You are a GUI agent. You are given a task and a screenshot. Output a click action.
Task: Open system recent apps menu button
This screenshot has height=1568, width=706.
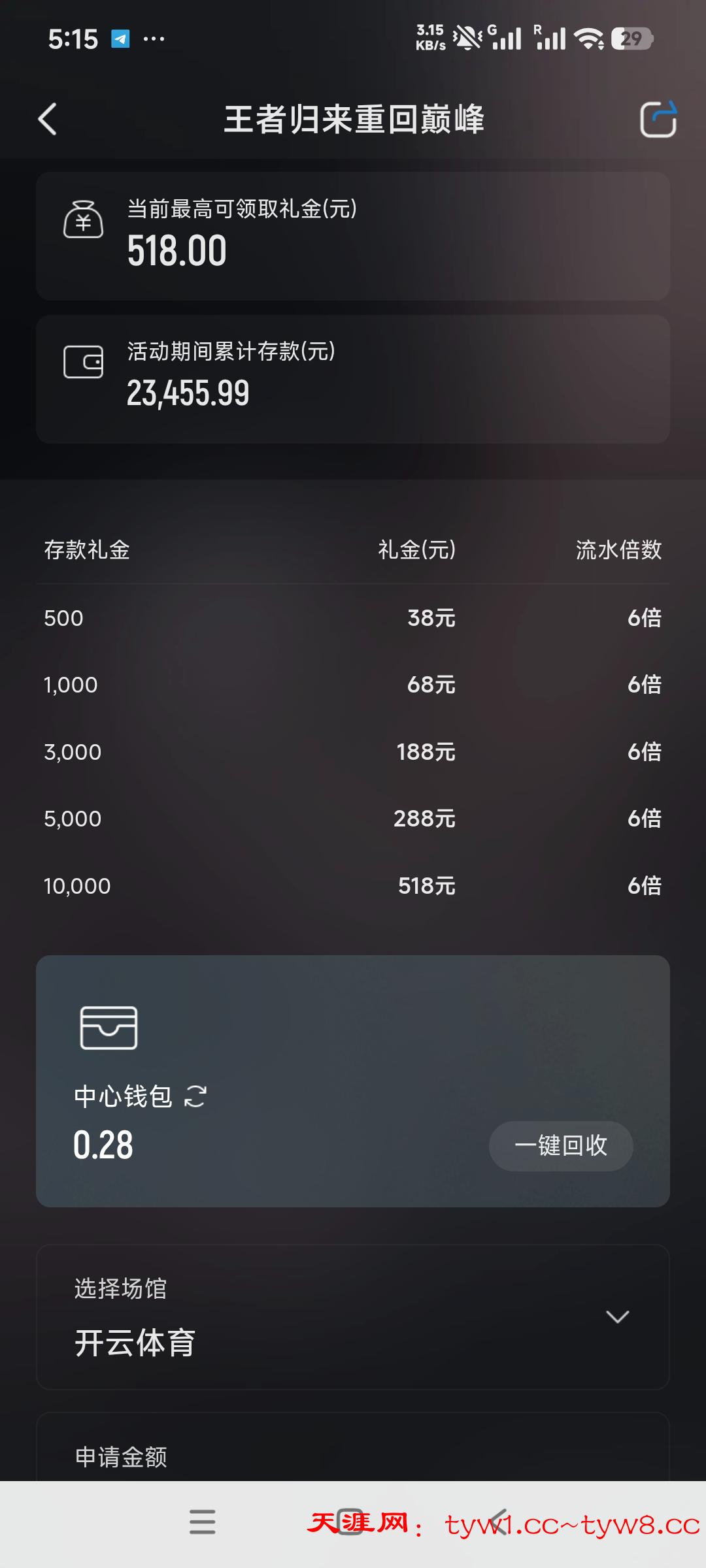tap(202, 1522)
